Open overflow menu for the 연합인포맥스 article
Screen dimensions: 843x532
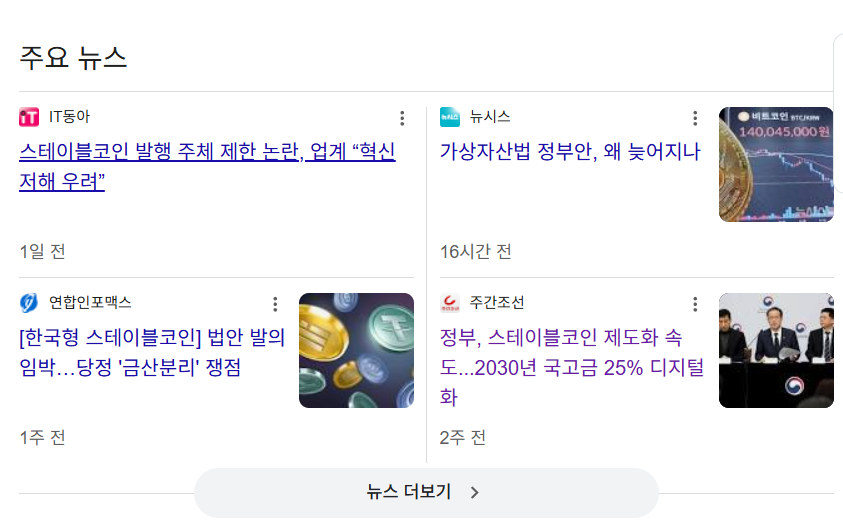[x=275, y=304]
